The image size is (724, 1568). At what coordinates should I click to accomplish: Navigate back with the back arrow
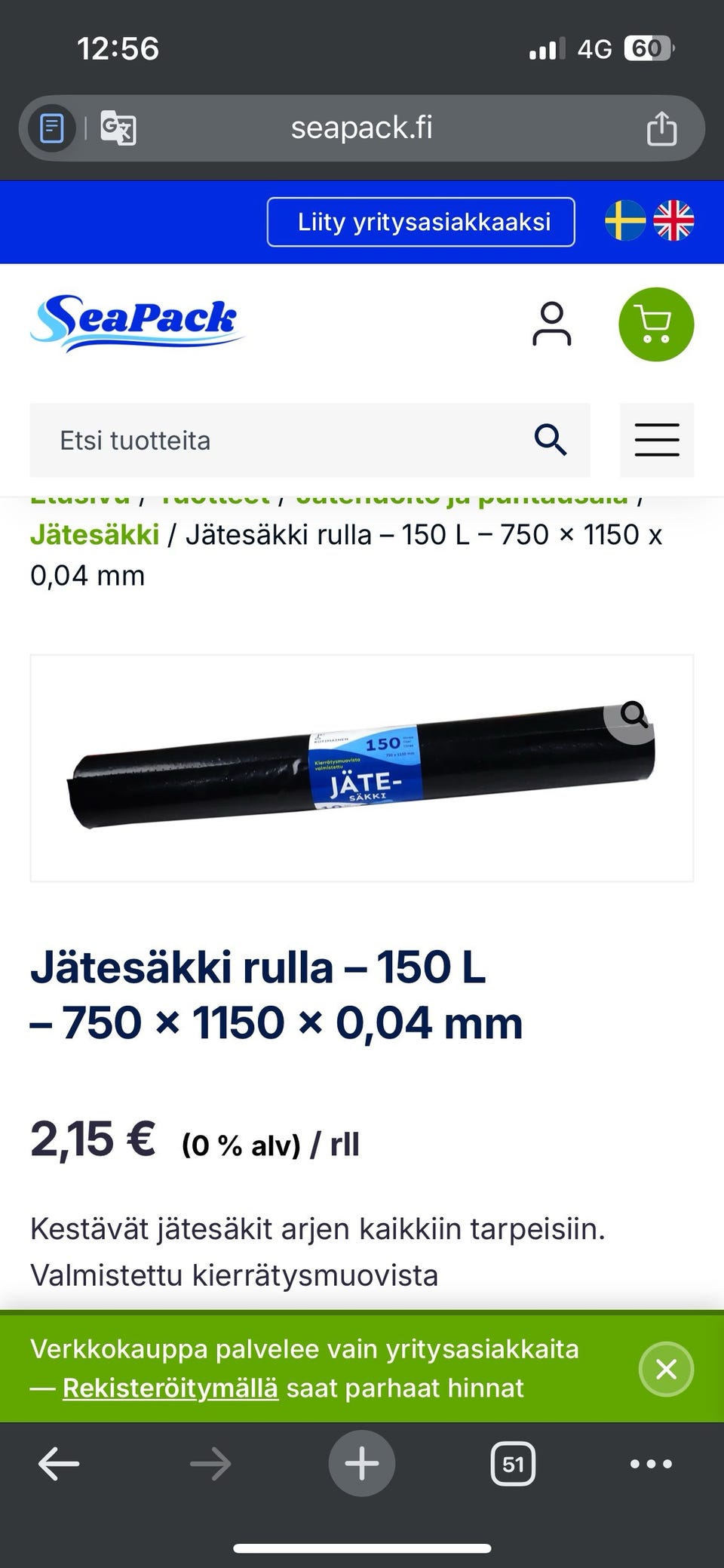pyautogui.click(x=57, y=1462)
